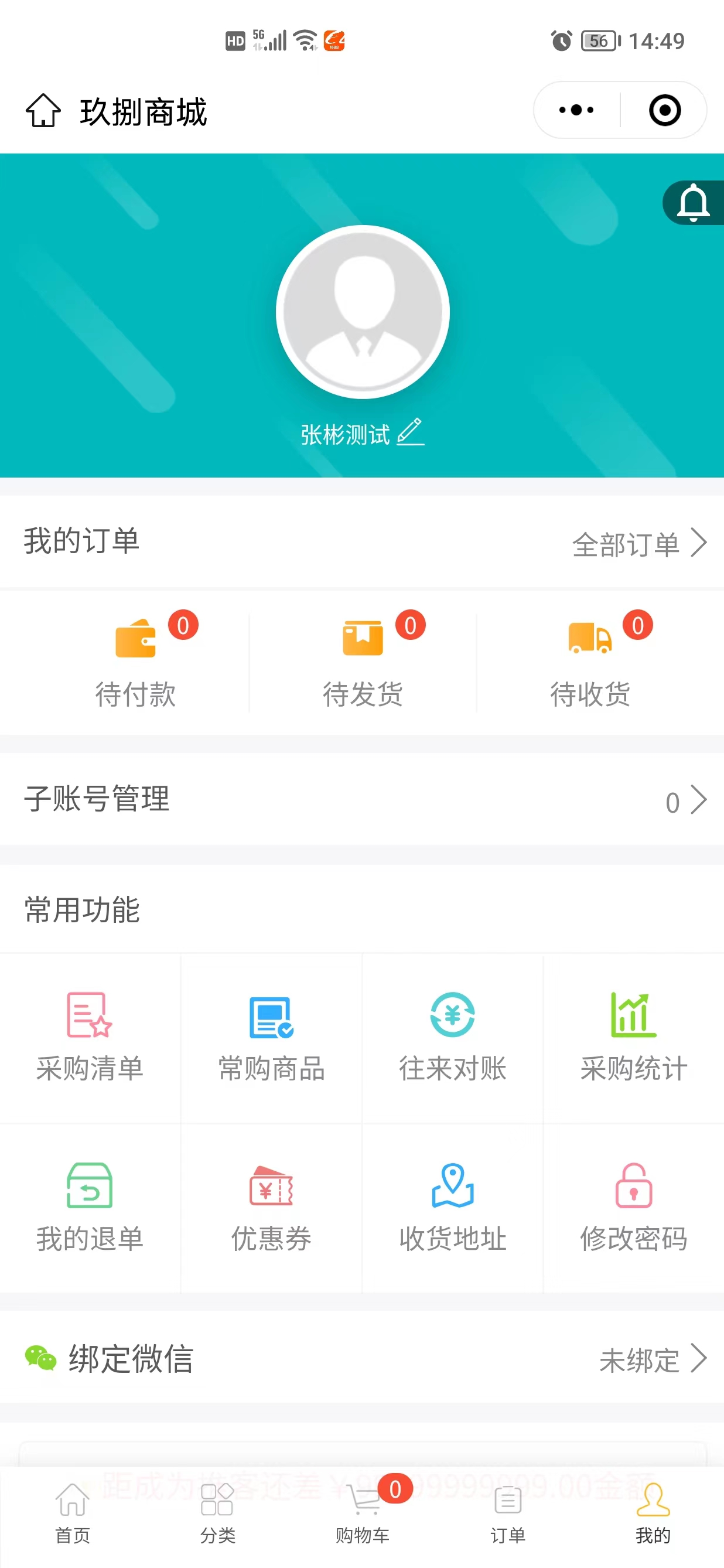This screenshot has height=1568, width=724.
Task: View 全部订单
Action: click(x=638, y=544)
